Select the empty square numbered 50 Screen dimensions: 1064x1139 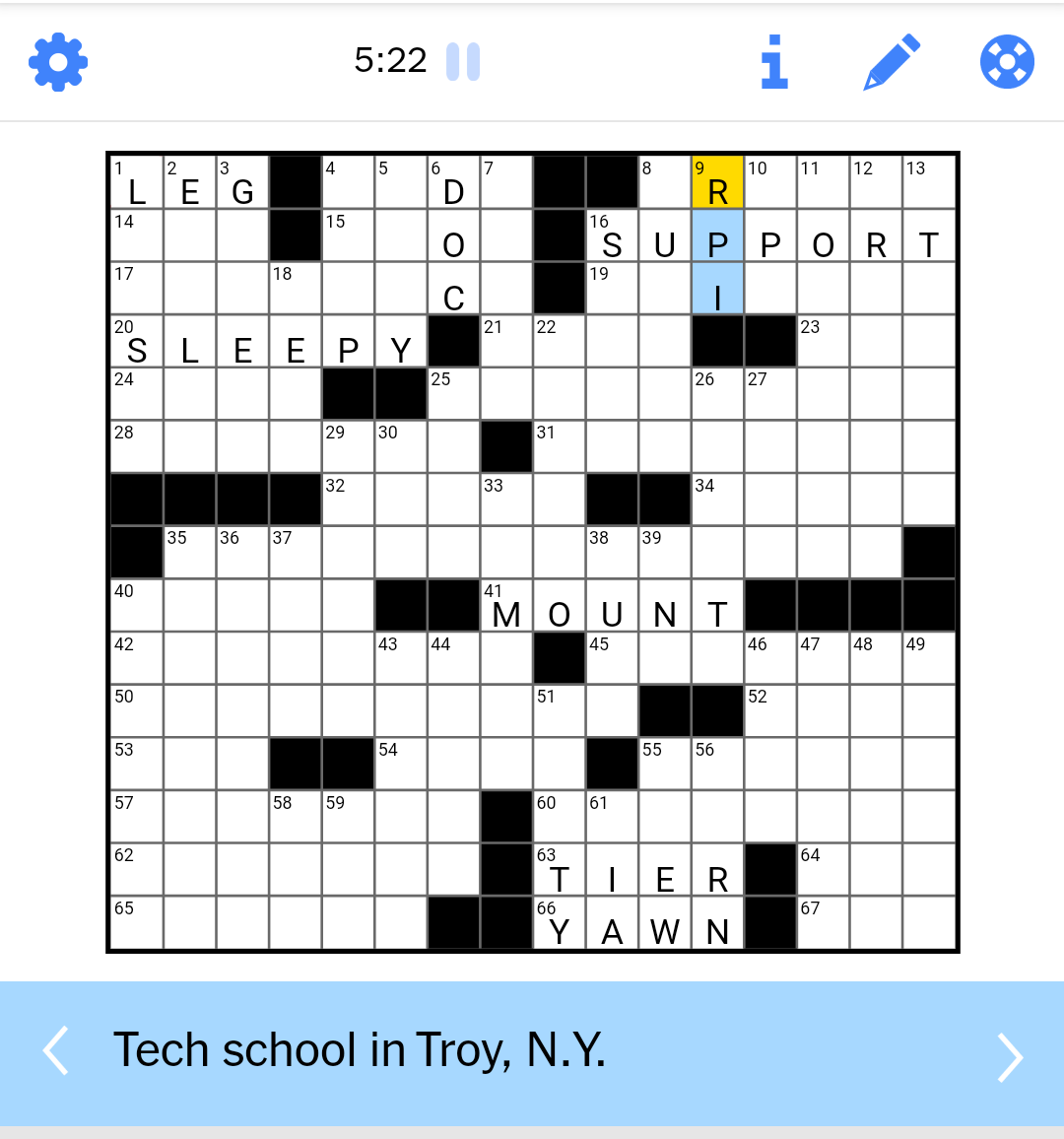137,711
